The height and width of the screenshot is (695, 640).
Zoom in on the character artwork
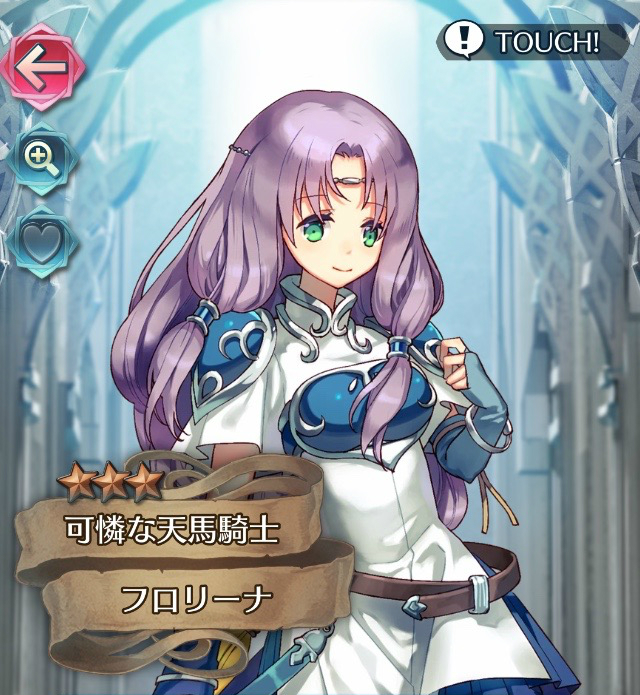(42, 156)
